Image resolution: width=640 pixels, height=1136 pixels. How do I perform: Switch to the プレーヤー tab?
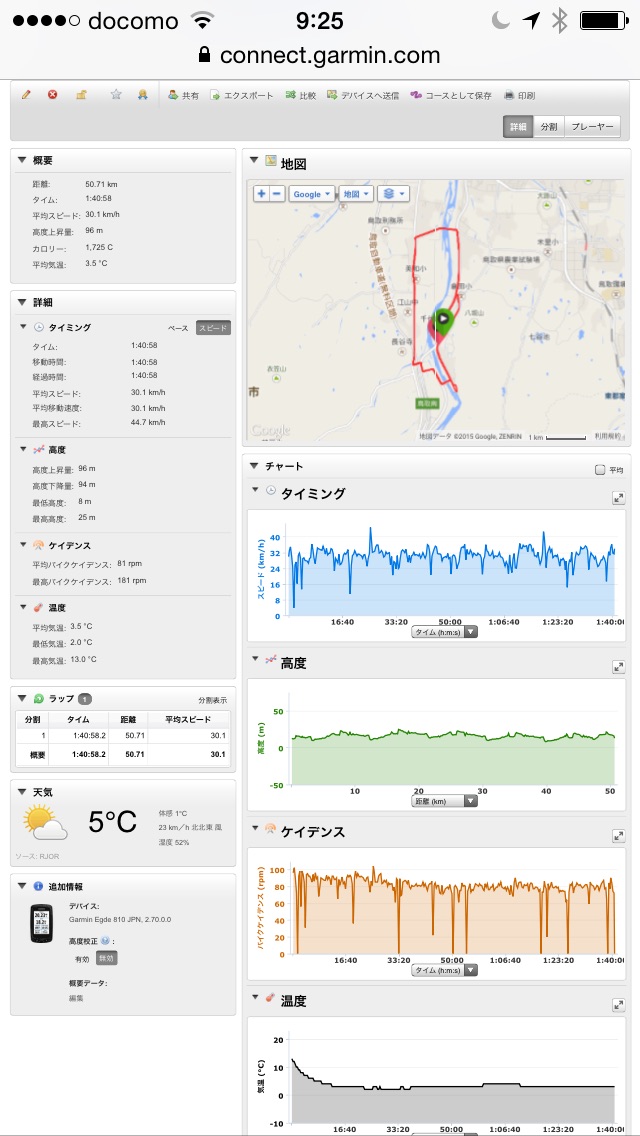[x=592, y=127]
